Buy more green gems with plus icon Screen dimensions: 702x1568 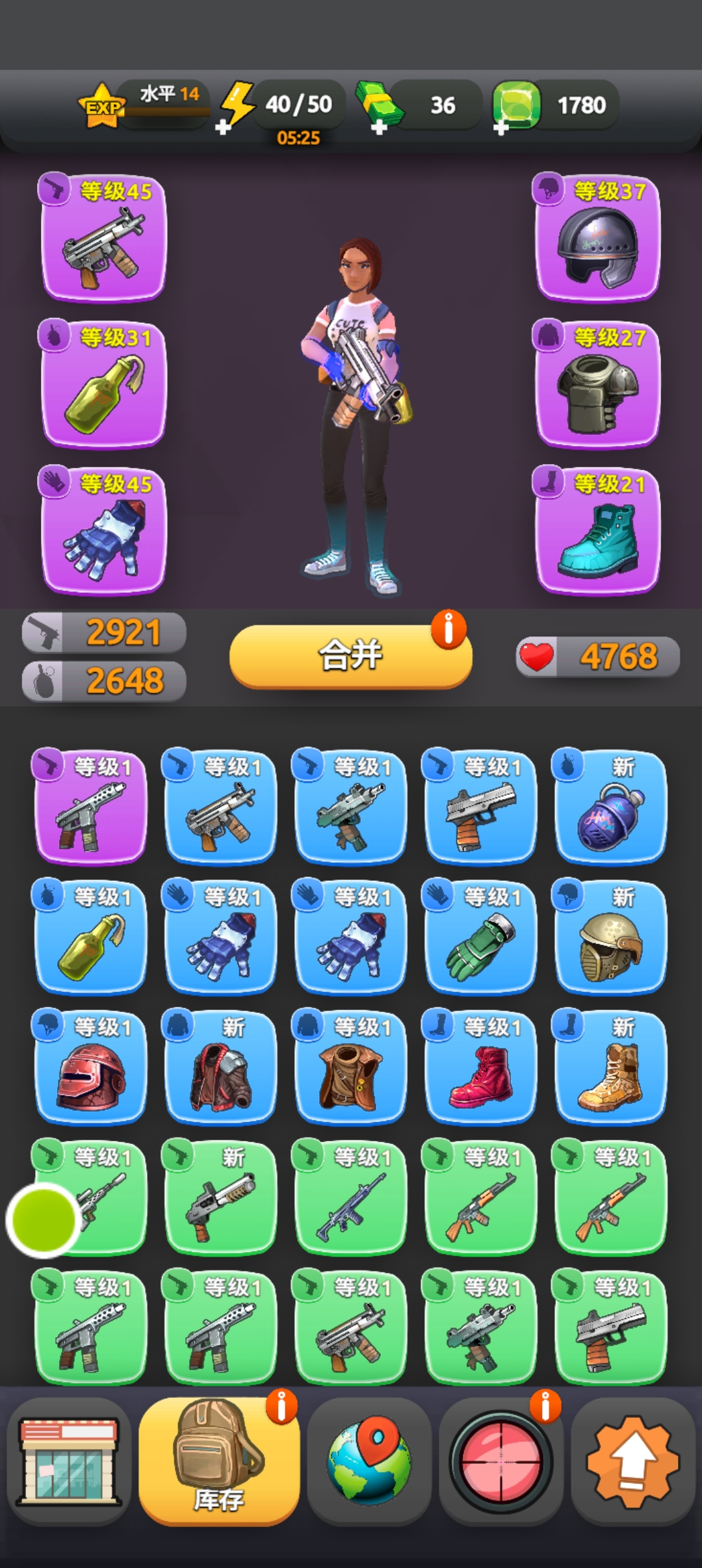[x=500, y=127]
